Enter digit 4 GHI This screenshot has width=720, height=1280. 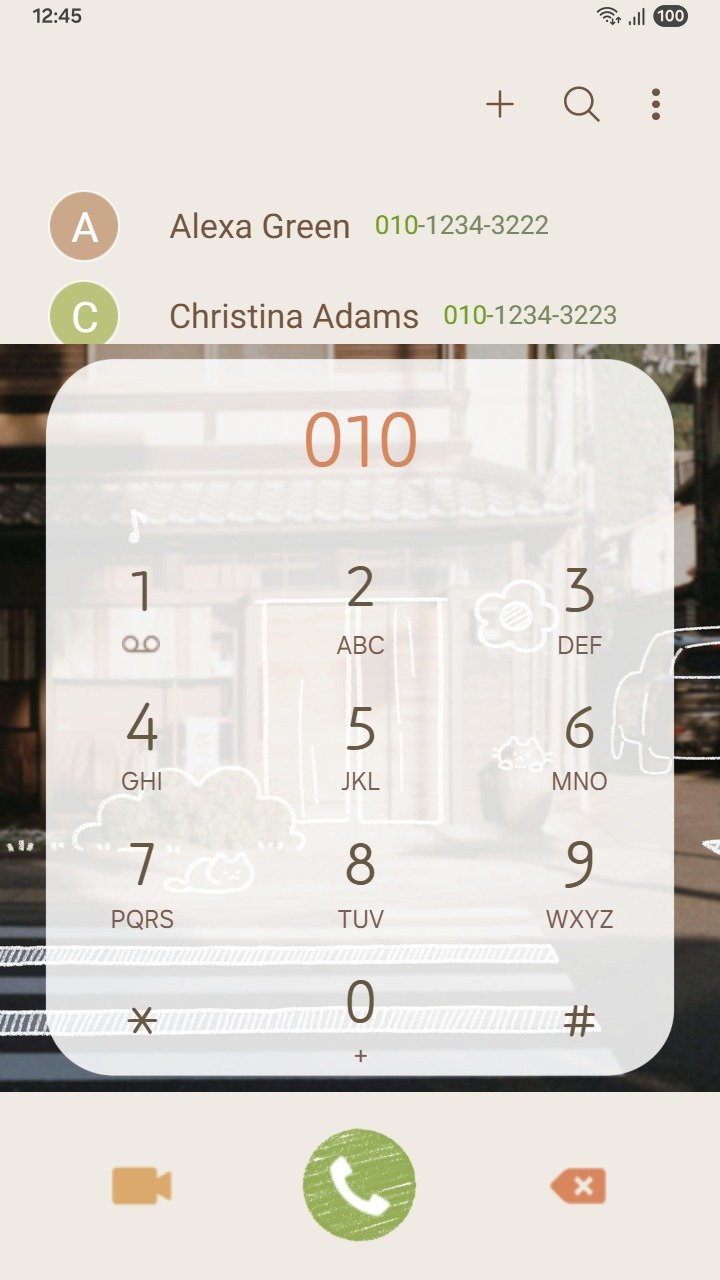point(142,744)
